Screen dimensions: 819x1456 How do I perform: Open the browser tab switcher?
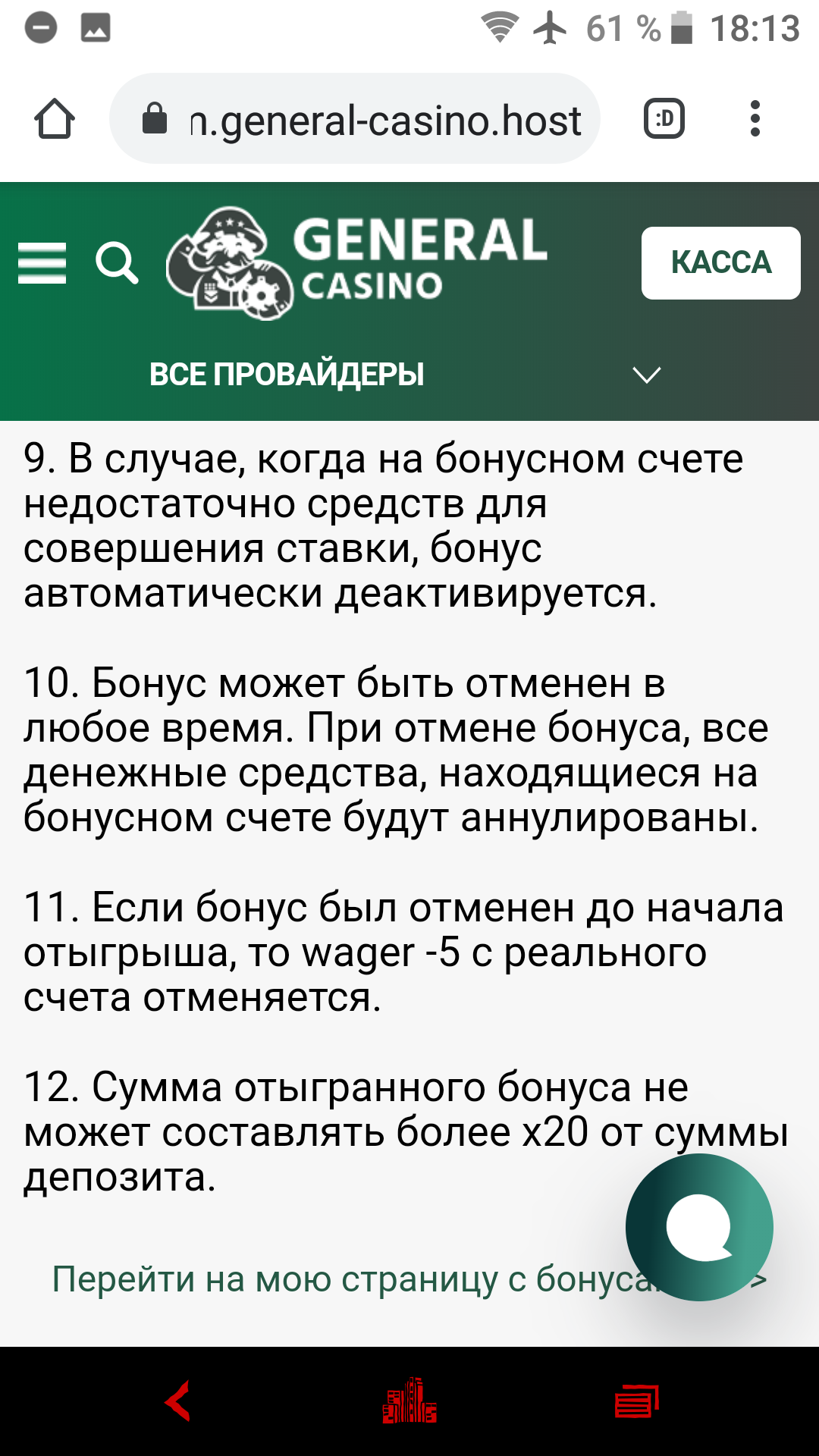click(x=664, y=119)
